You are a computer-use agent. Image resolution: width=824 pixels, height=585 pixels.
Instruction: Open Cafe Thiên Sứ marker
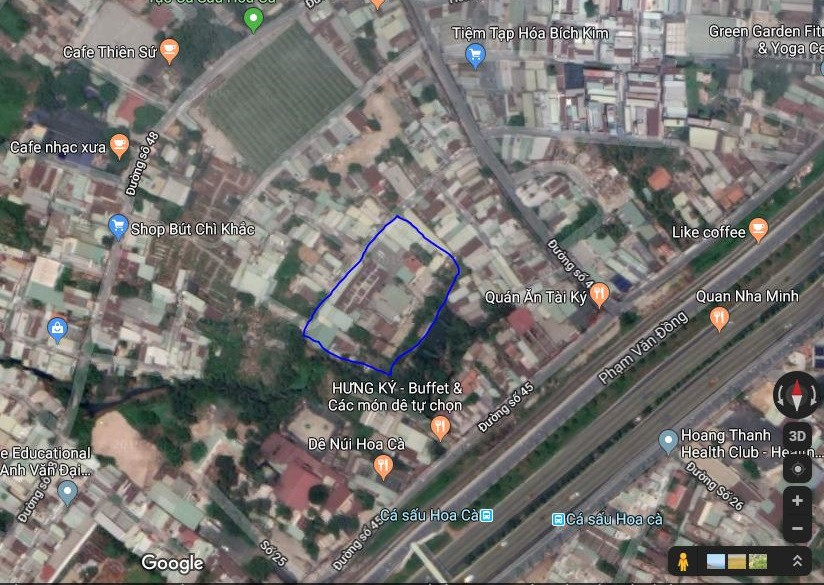(170, 48)
